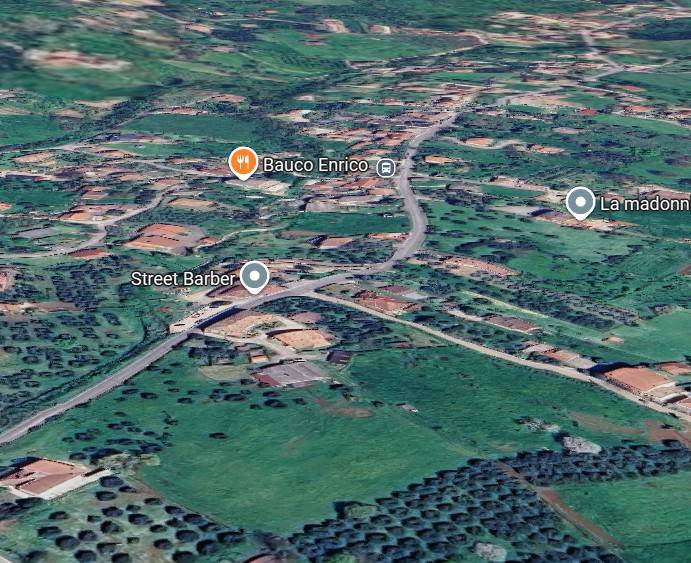691x563 pixels.
Task: Select the Street Barber map marker
Action: (x=255, y=276)
